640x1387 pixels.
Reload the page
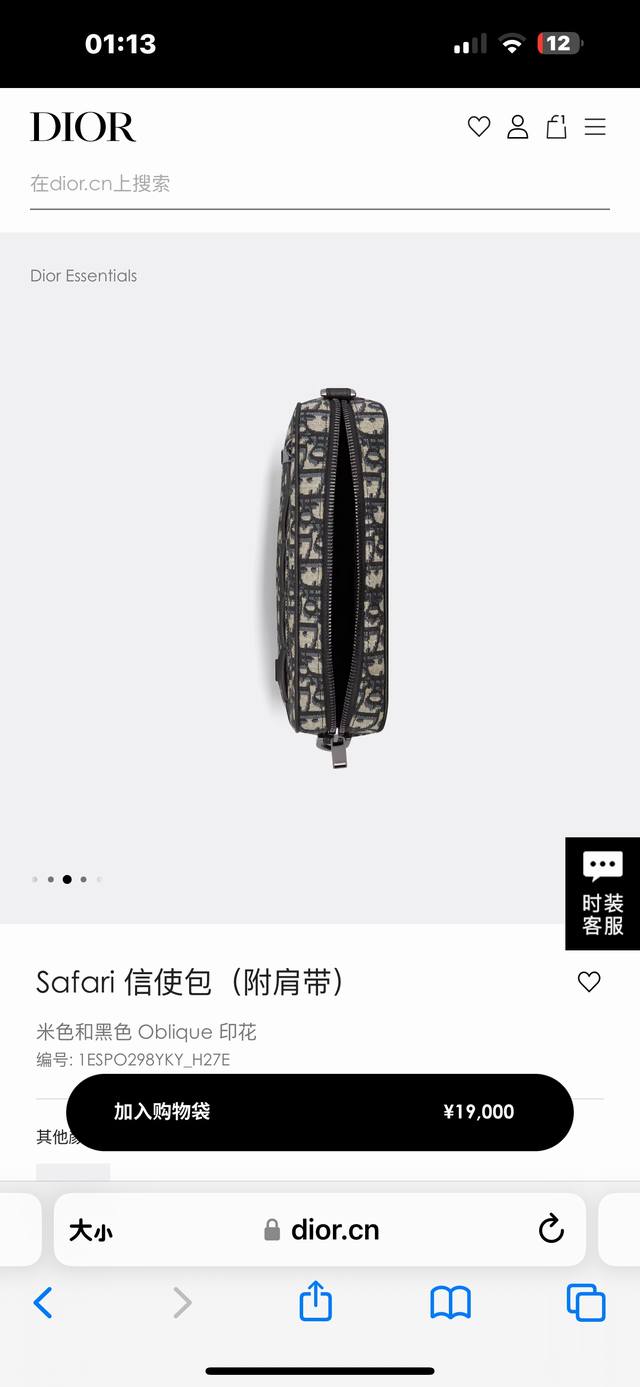point(551,1230)
